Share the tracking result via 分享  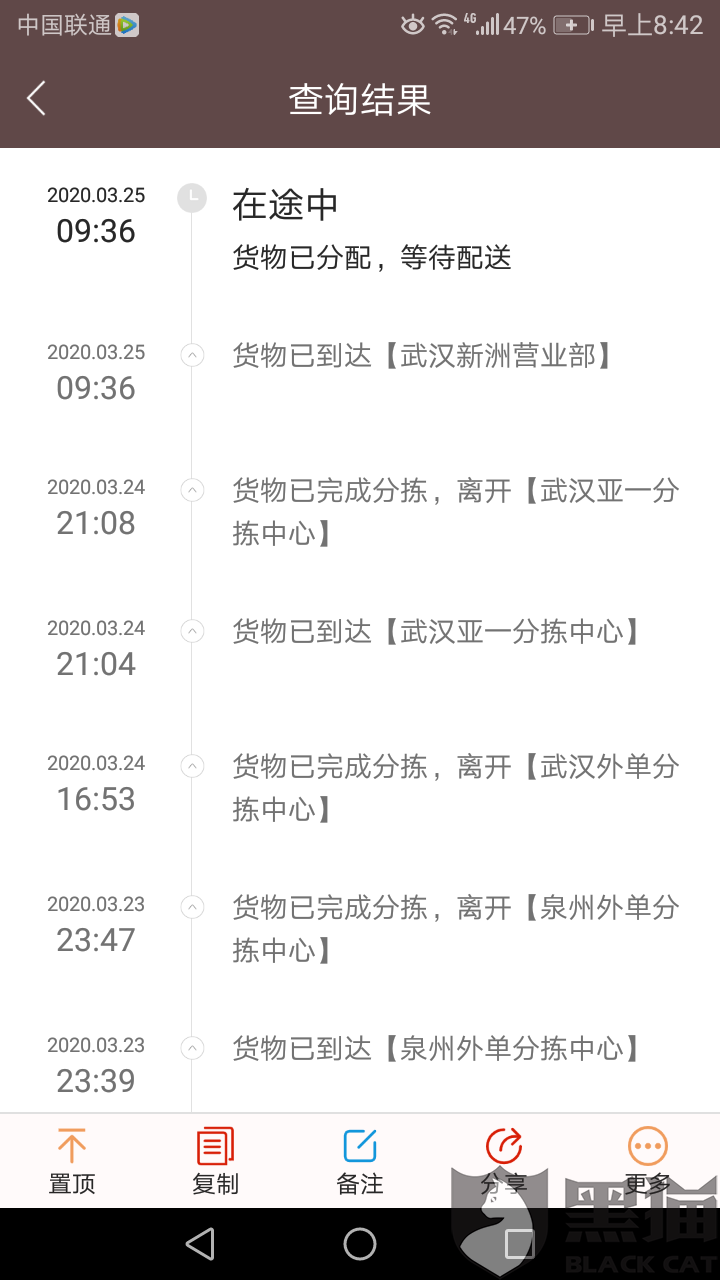tap(504, 1161)
